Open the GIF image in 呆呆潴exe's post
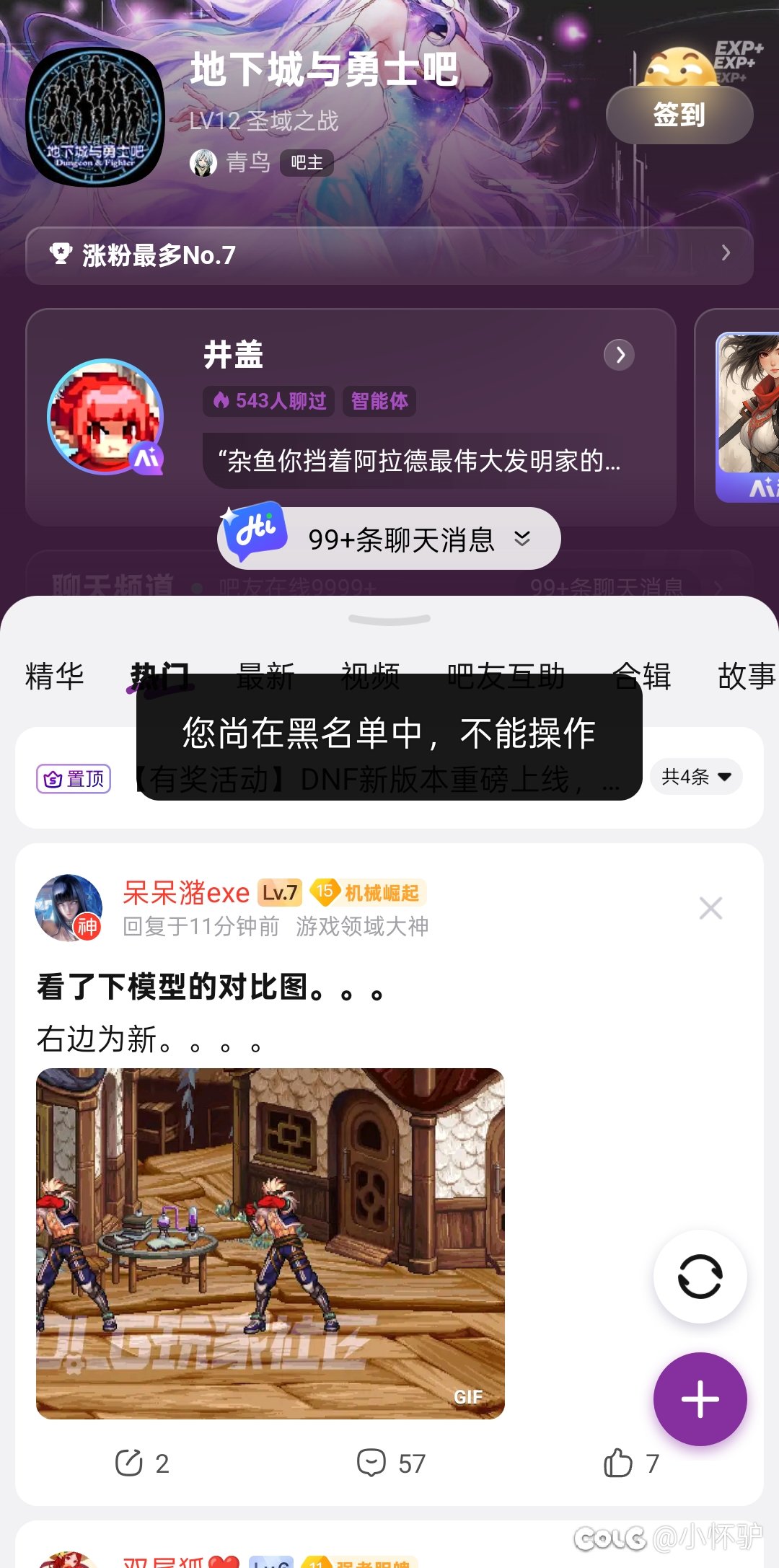 (270, 1243)
